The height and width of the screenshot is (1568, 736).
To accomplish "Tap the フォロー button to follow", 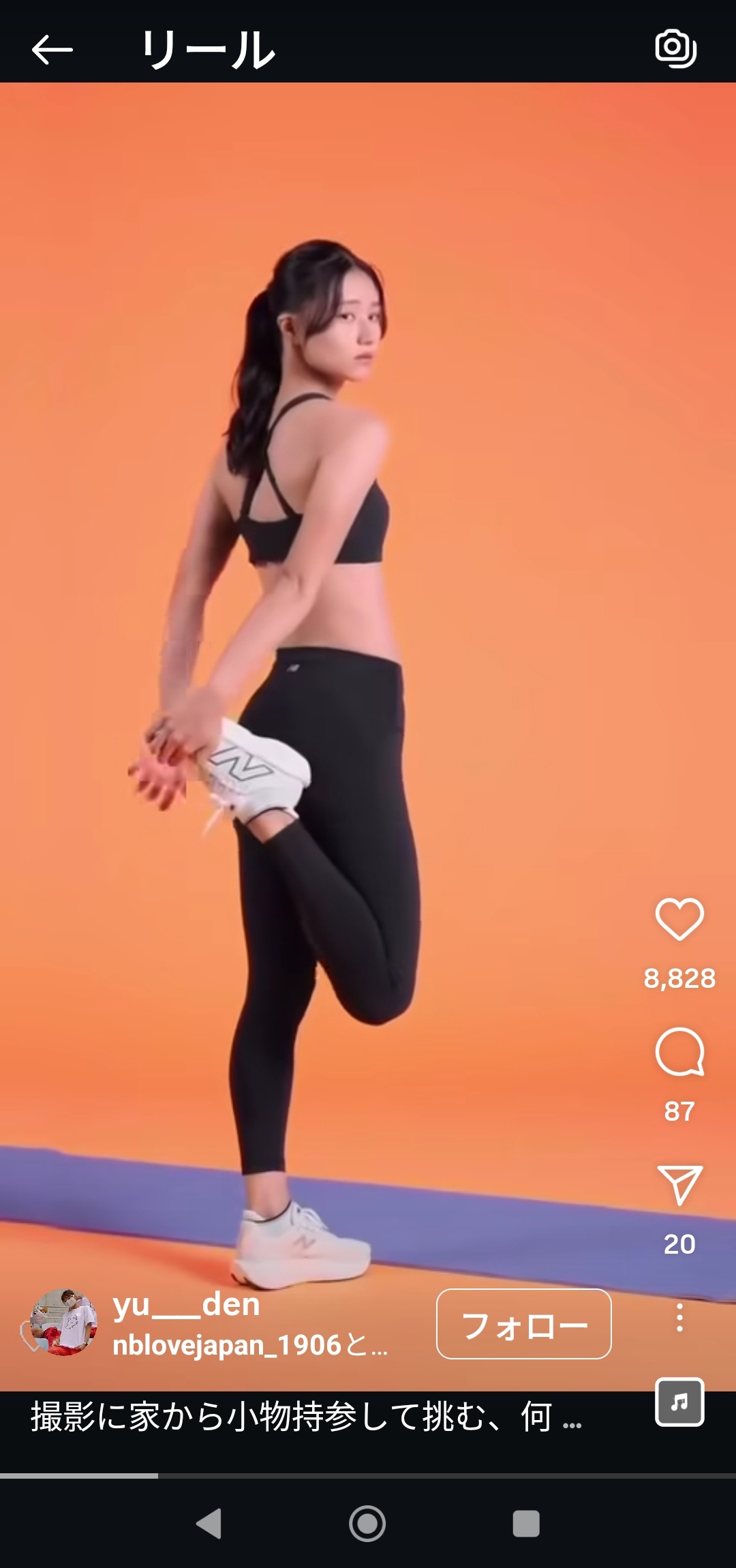I will point(524,1324).
